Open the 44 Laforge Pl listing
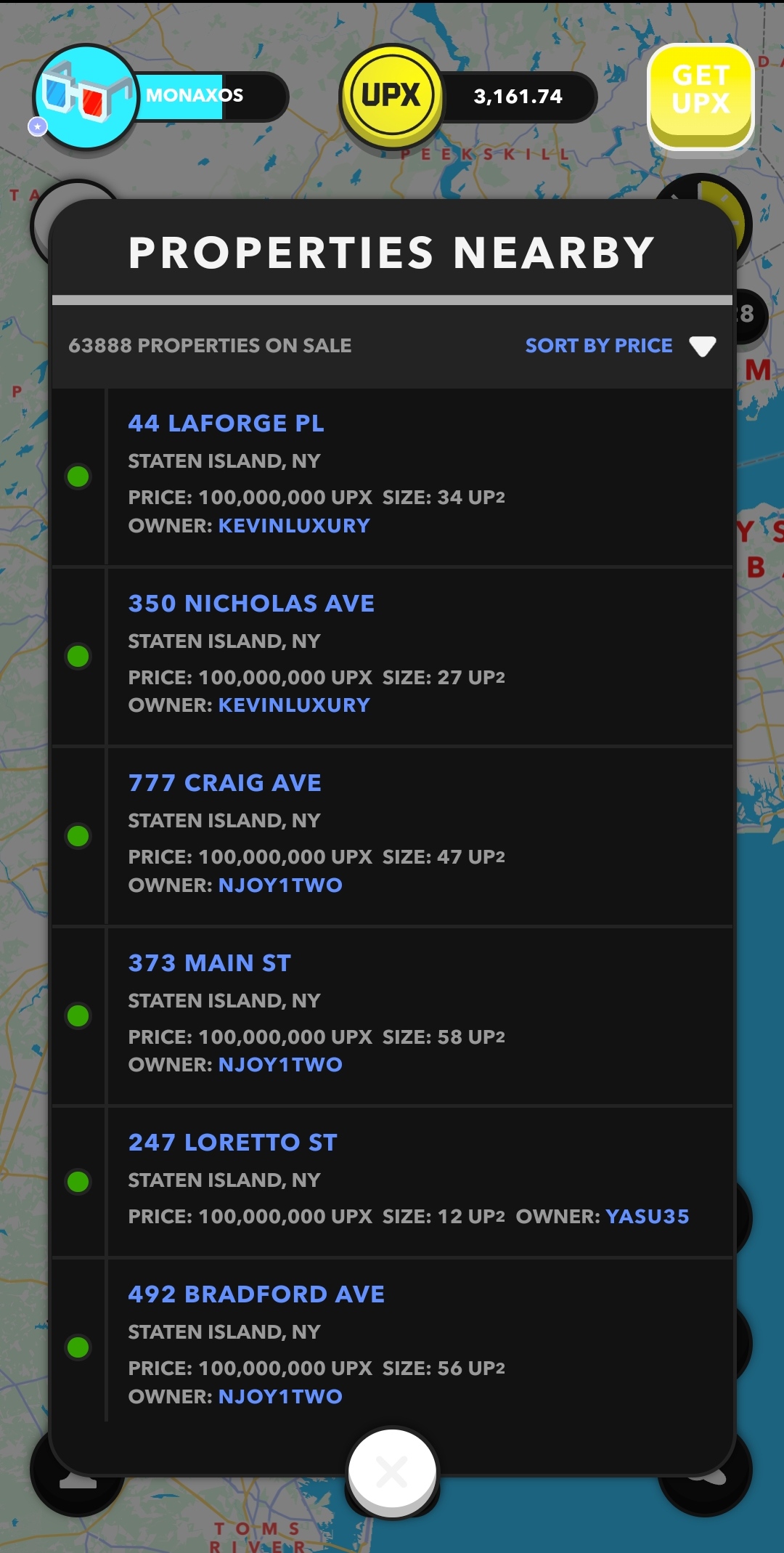Viewport: 784px width, 1553px height. click(x=226, y=423)
